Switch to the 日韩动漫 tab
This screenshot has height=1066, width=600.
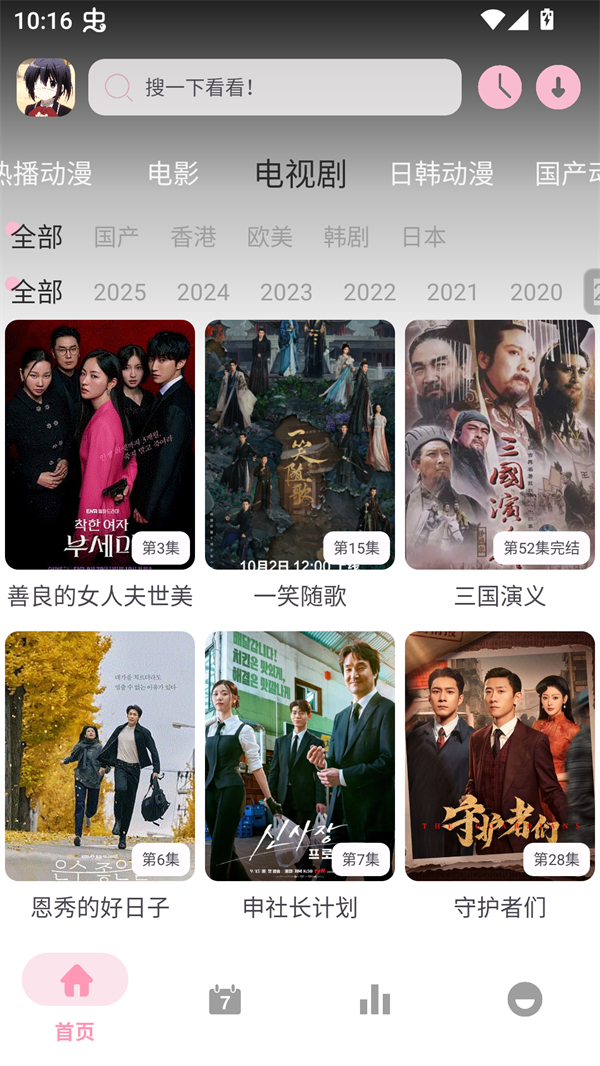441,173
